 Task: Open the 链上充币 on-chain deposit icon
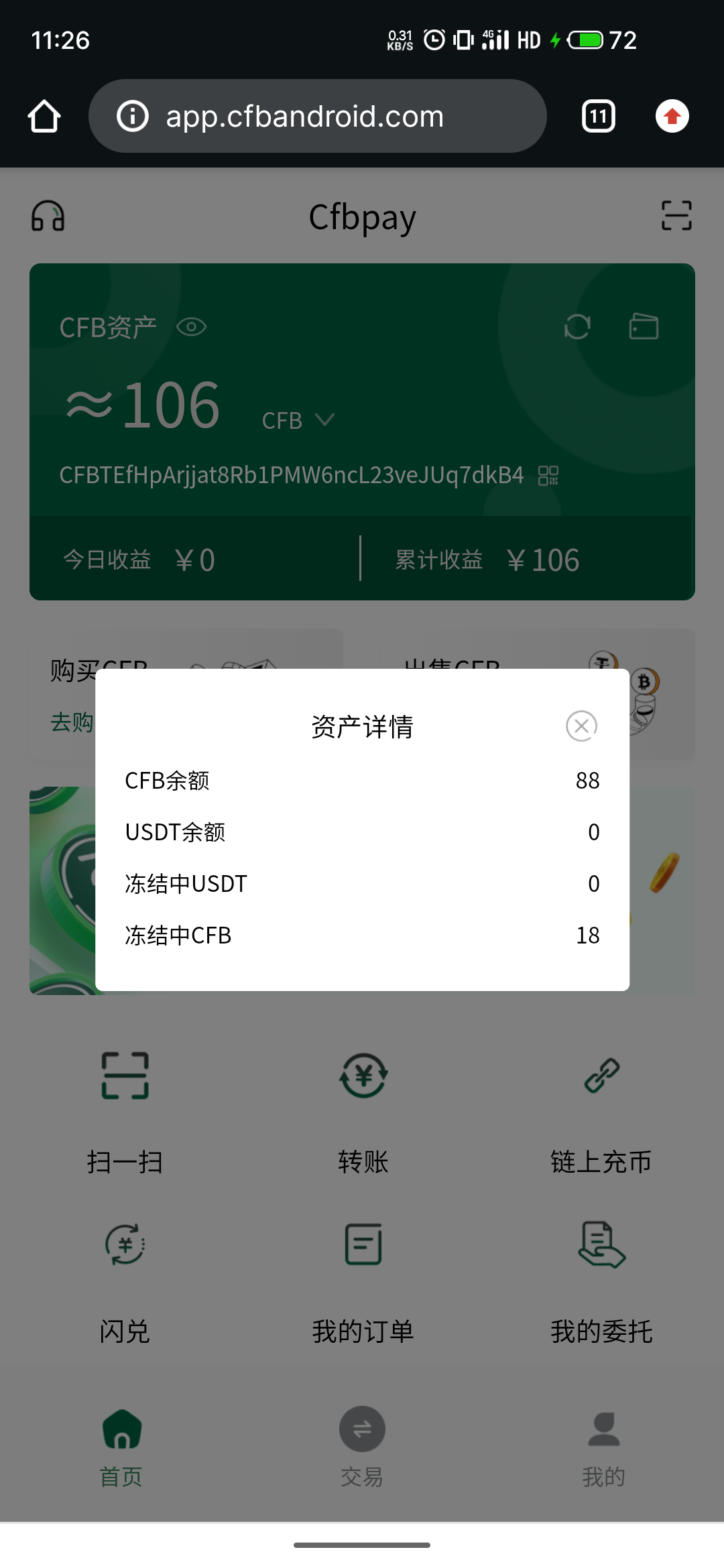pos(602,1077)
